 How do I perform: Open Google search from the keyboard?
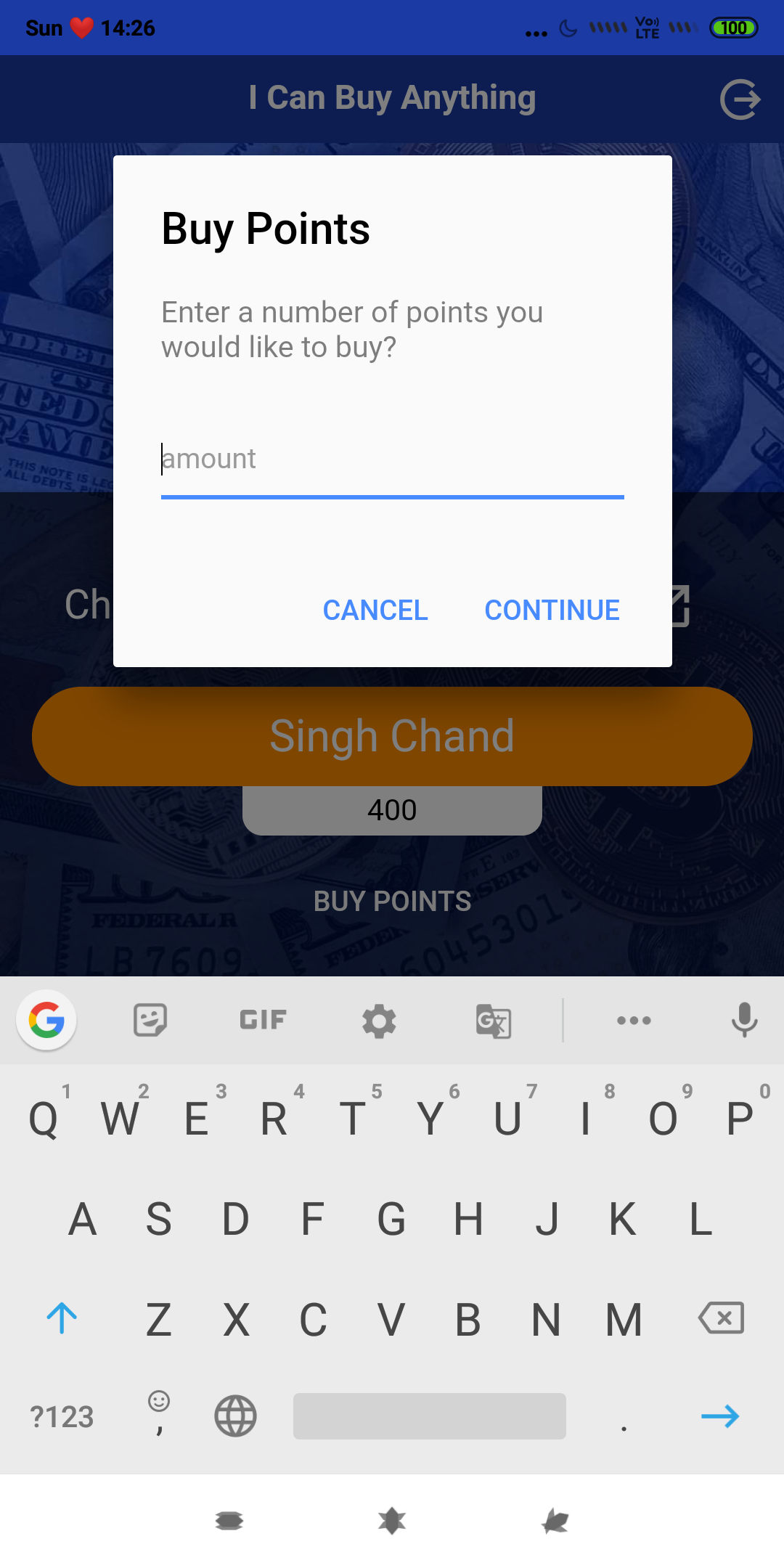(46, 1020)
